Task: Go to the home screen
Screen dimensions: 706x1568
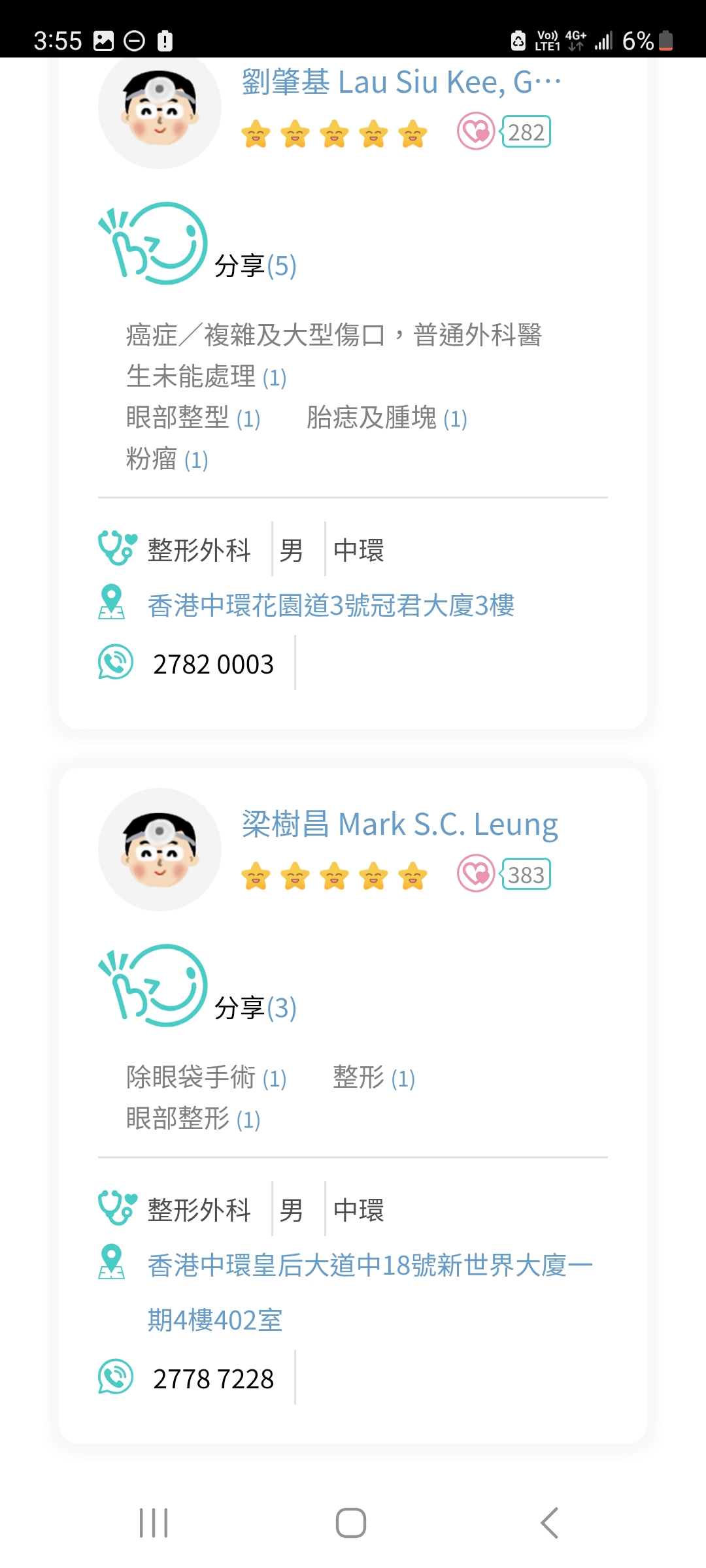Action: point(351,1523)
